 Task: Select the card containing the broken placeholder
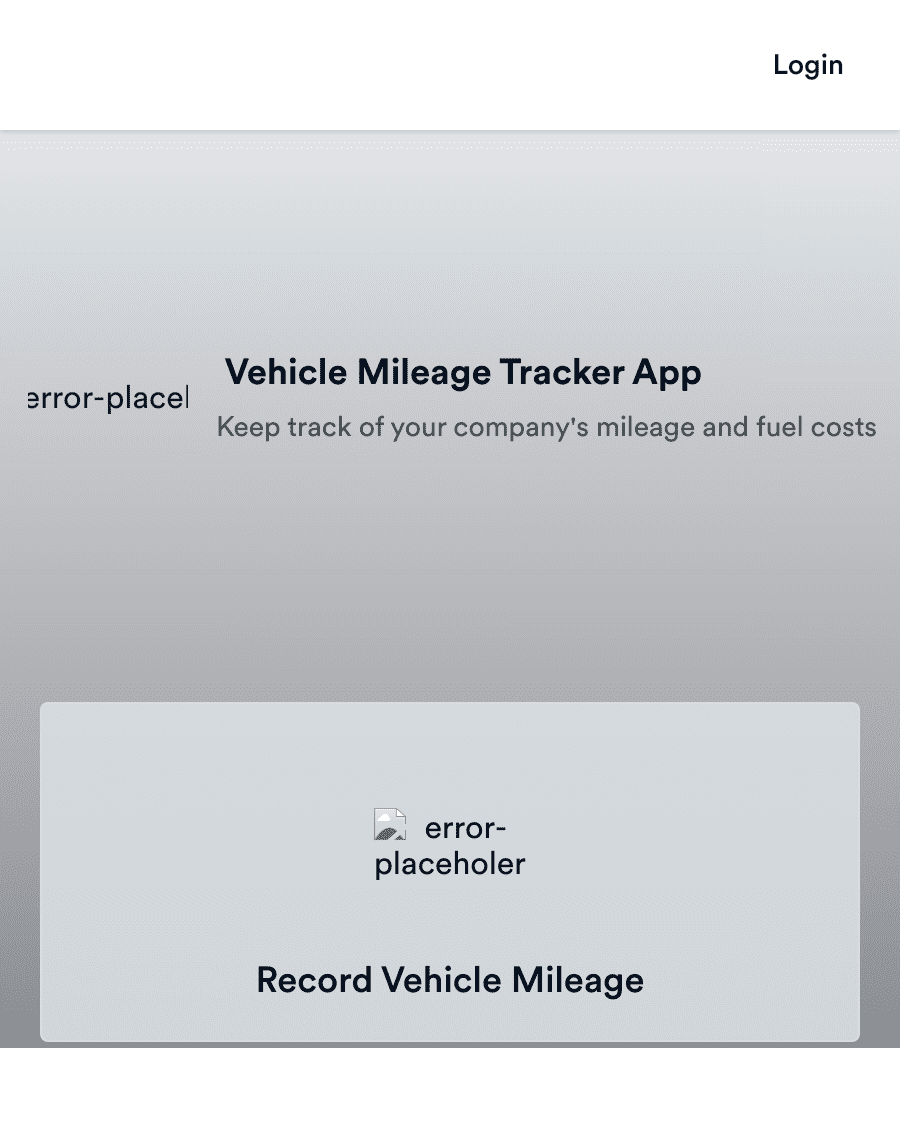tap(449, 870)
